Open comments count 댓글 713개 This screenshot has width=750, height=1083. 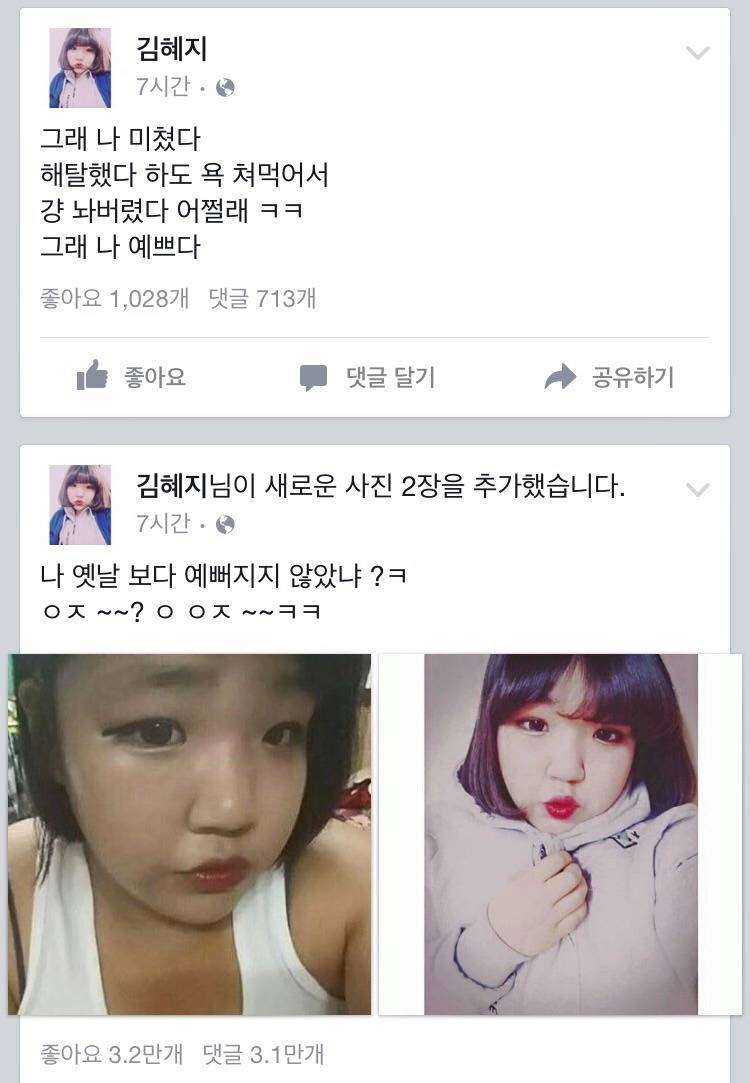(x=262, y=298)
